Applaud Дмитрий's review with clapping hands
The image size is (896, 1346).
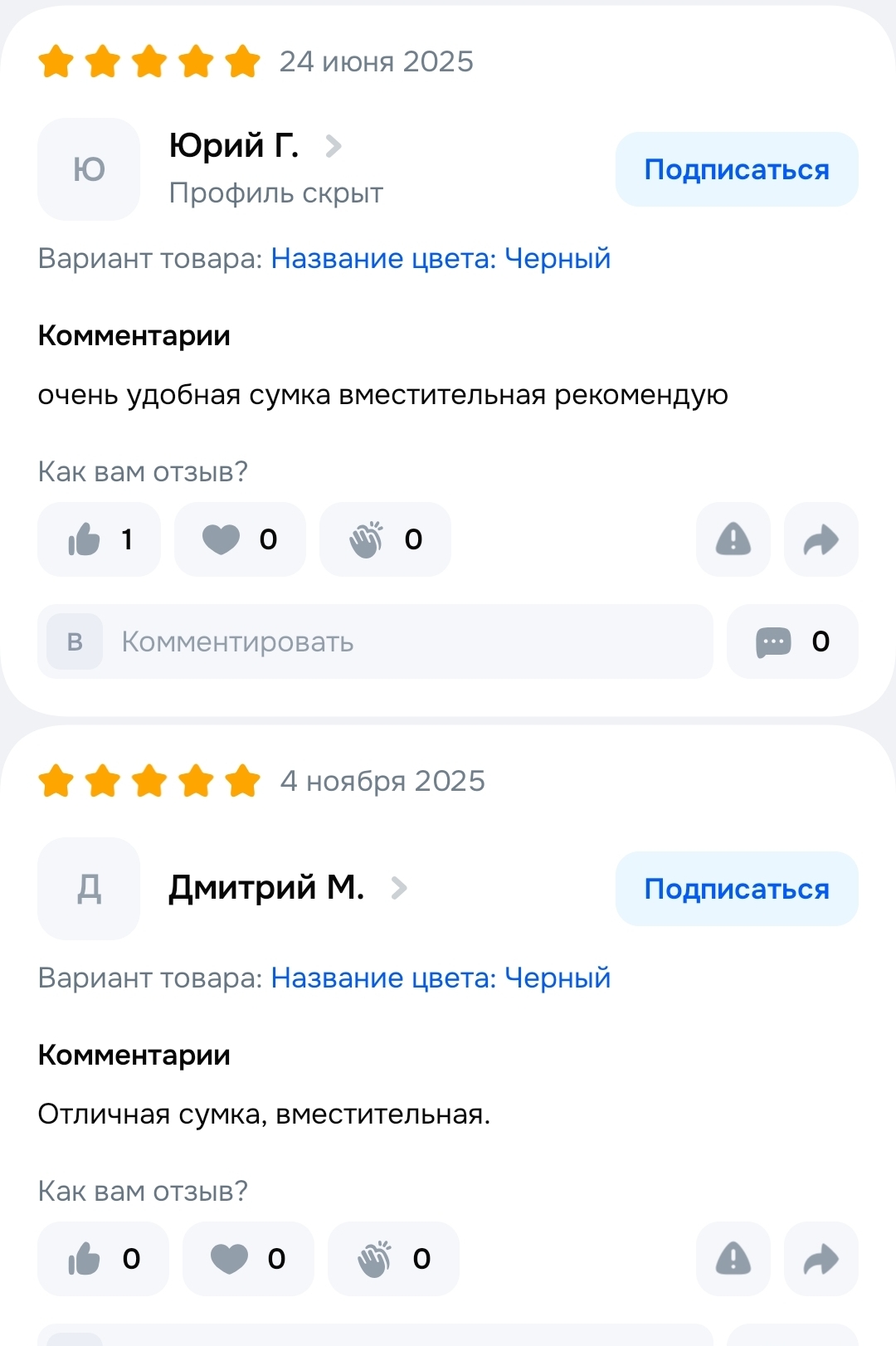(x=393, y=1259)
